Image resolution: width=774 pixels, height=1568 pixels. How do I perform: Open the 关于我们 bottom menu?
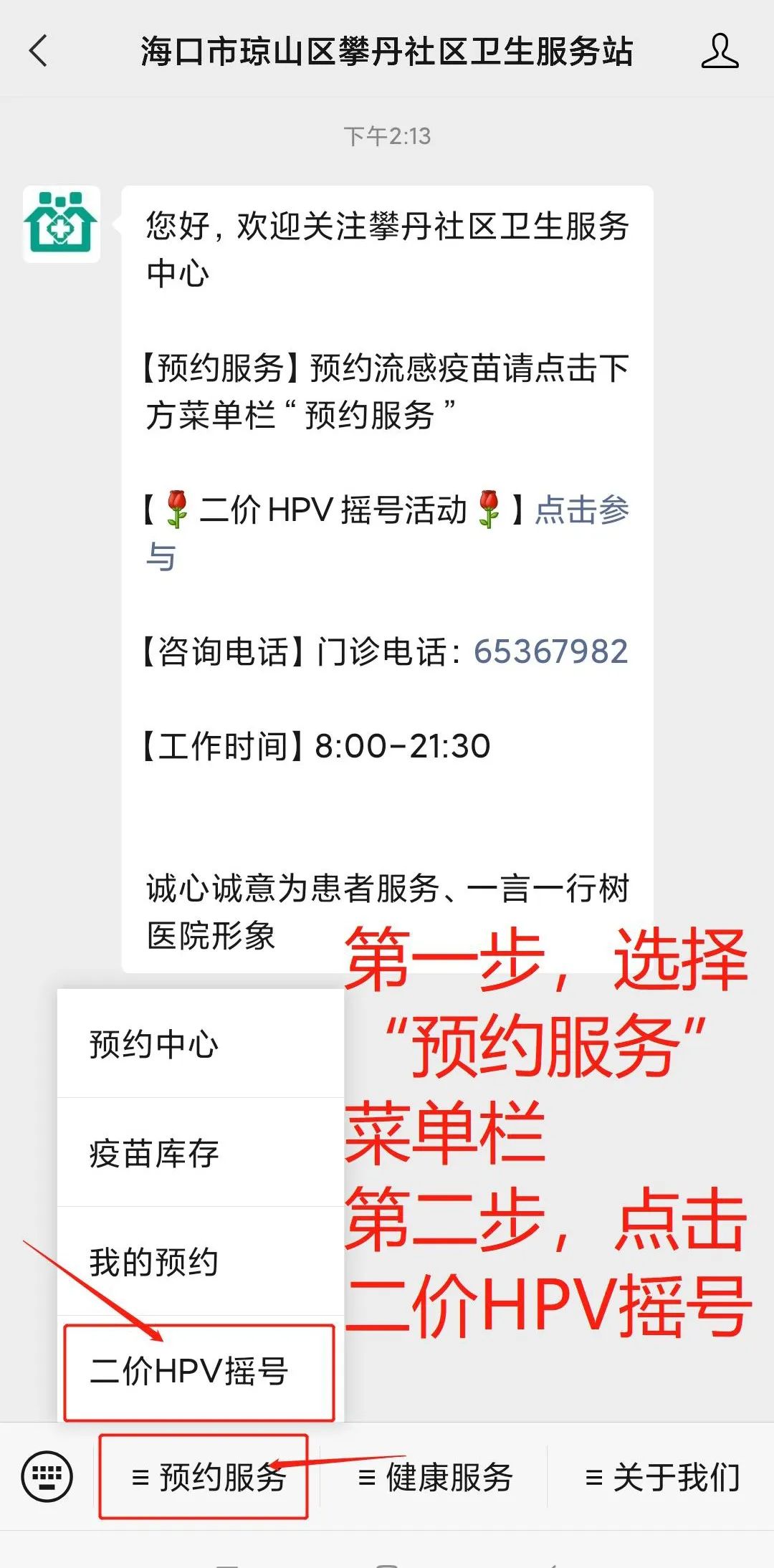(x=661, y=1477)
